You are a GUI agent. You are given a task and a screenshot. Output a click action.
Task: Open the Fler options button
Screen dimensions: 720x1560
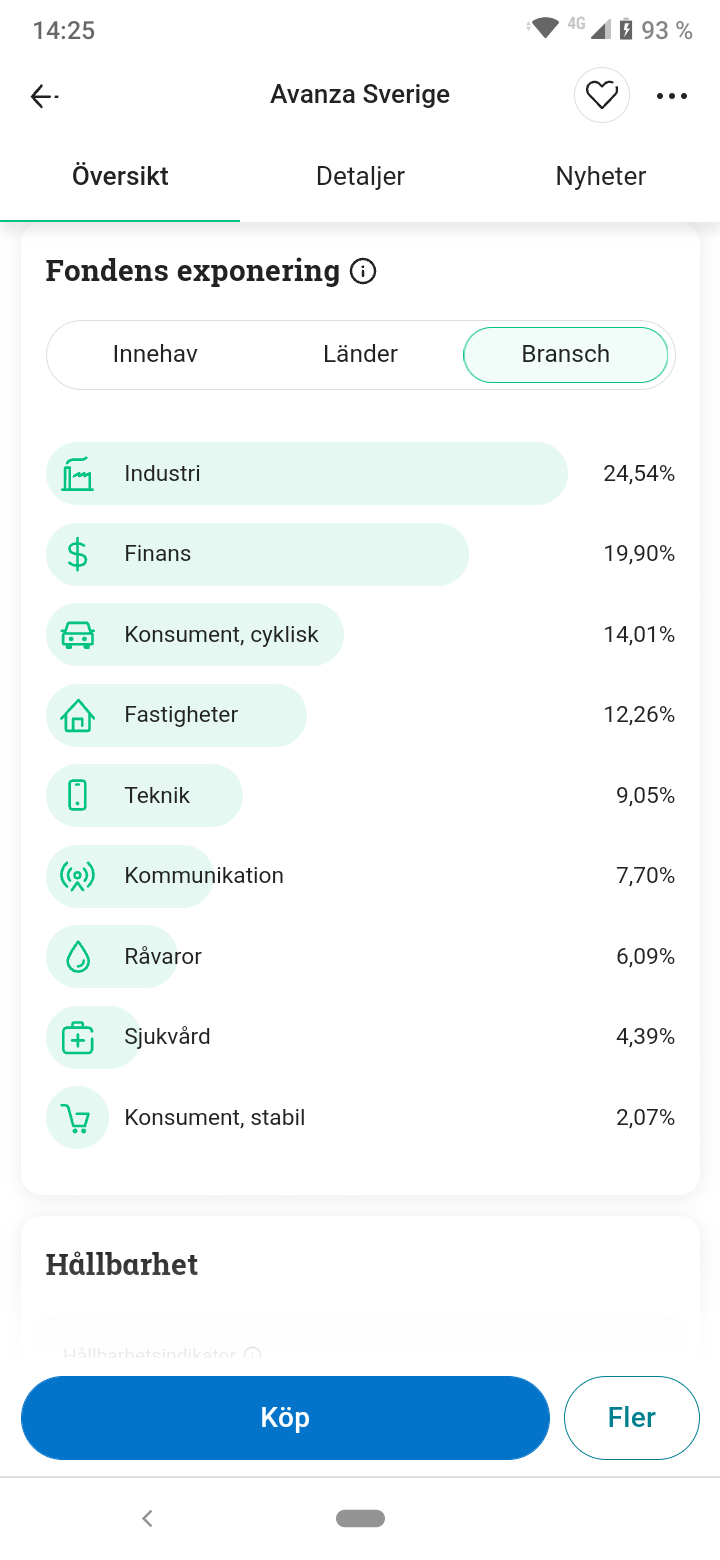tap(632, 1418)
